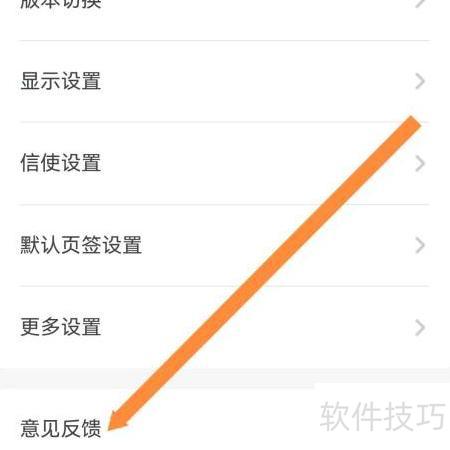Screen dimensions: 450x450
Task: Open 更多设置 more settings
Action: point(225,327)
